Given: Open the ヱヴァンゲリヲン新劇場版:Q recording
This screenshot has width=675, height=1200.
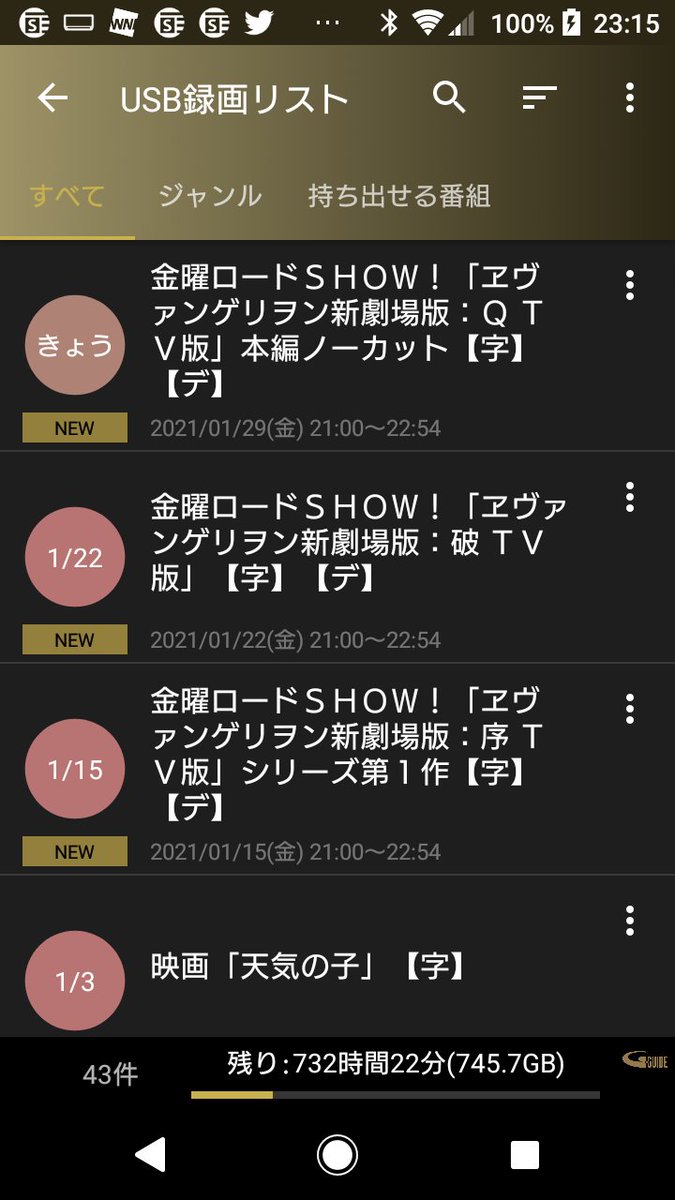Looking at the screenshot, I should [345, 330].
